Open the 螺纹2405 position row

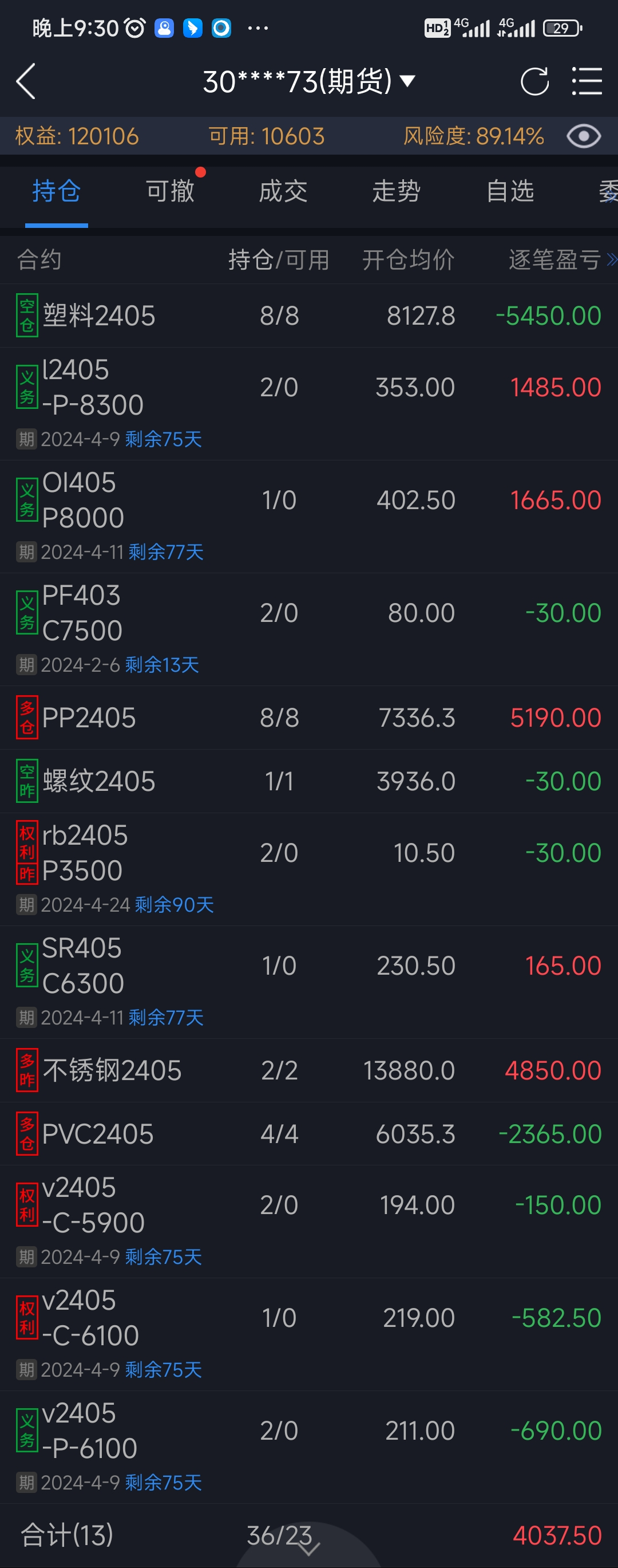click(309, 781)
